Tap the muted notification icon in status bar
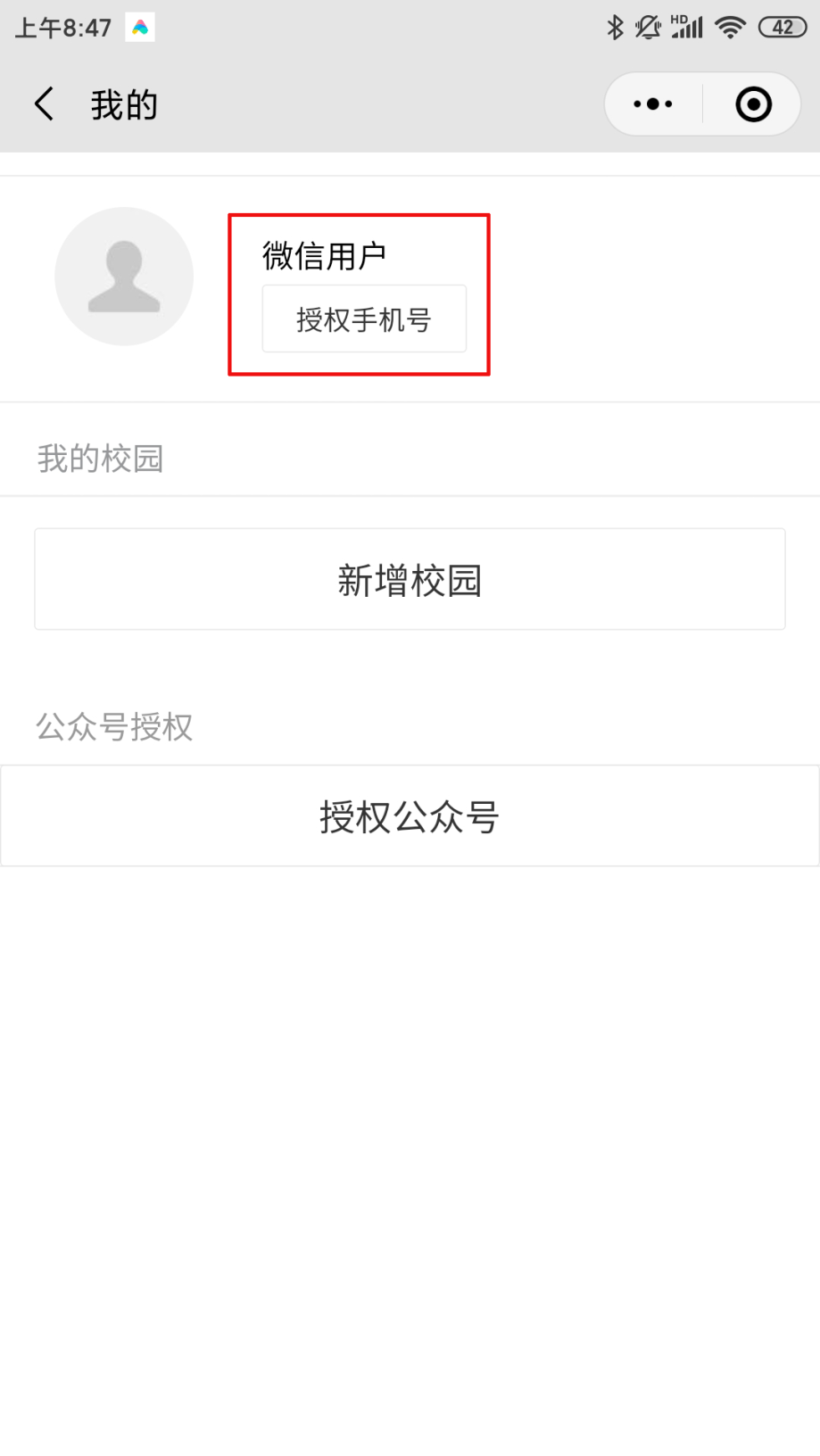Image resolution: width=820 pixels, height=1456 pixels. point(646,27)
